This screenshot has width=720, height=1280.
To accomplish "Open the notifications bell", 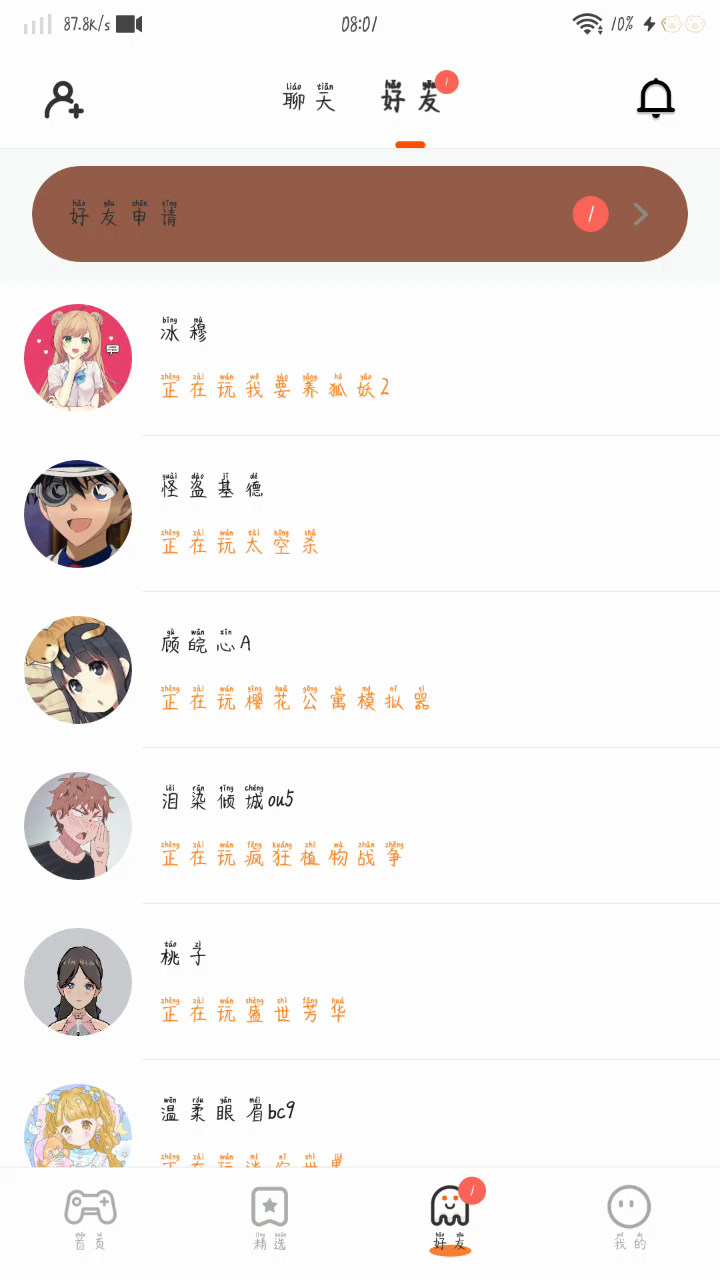I will (x=656, y=99).
